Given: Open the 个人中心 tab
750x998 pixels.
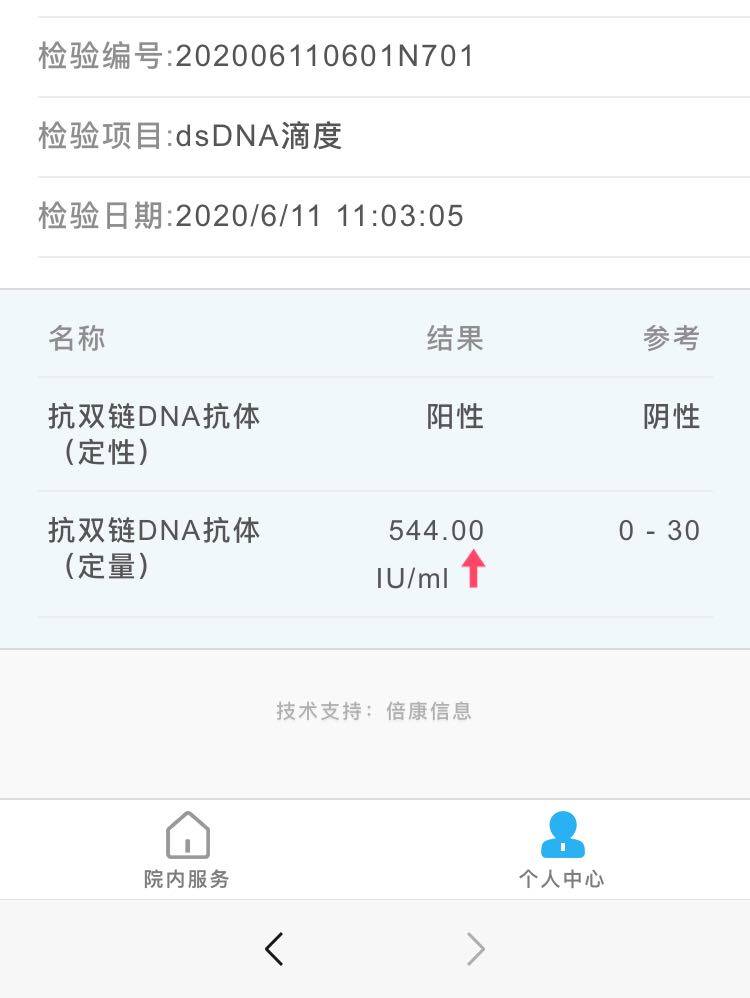Looking at the screenshot, I should tap(562, 850).
